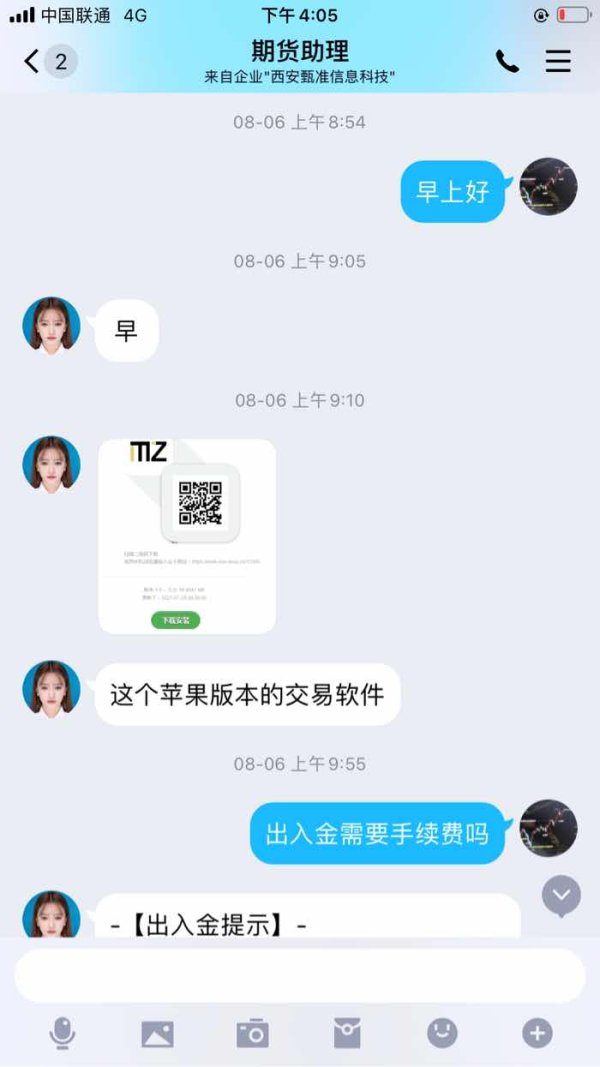600x1067 pixels.
Task: Send a red packet
Action: coord(347,1034)
